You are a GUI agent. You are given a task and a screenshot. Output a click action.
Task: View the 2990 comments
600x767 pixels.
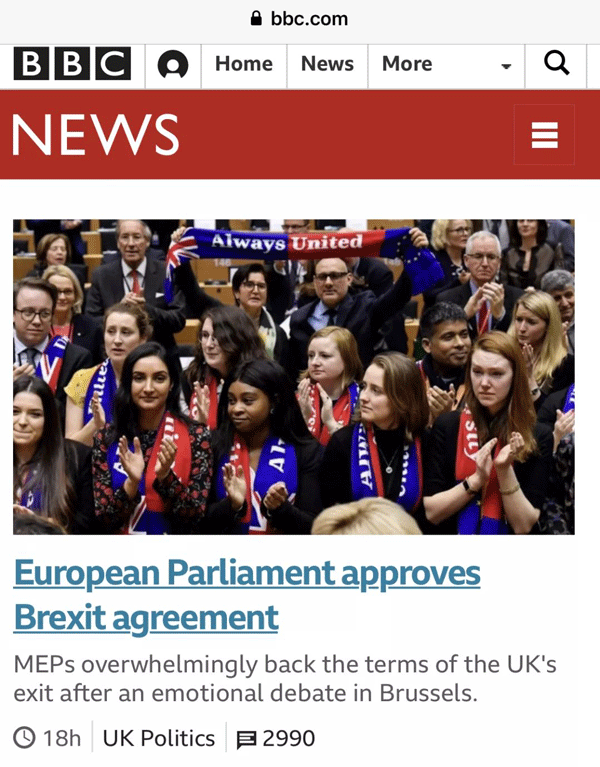click(x=276, y=739)
